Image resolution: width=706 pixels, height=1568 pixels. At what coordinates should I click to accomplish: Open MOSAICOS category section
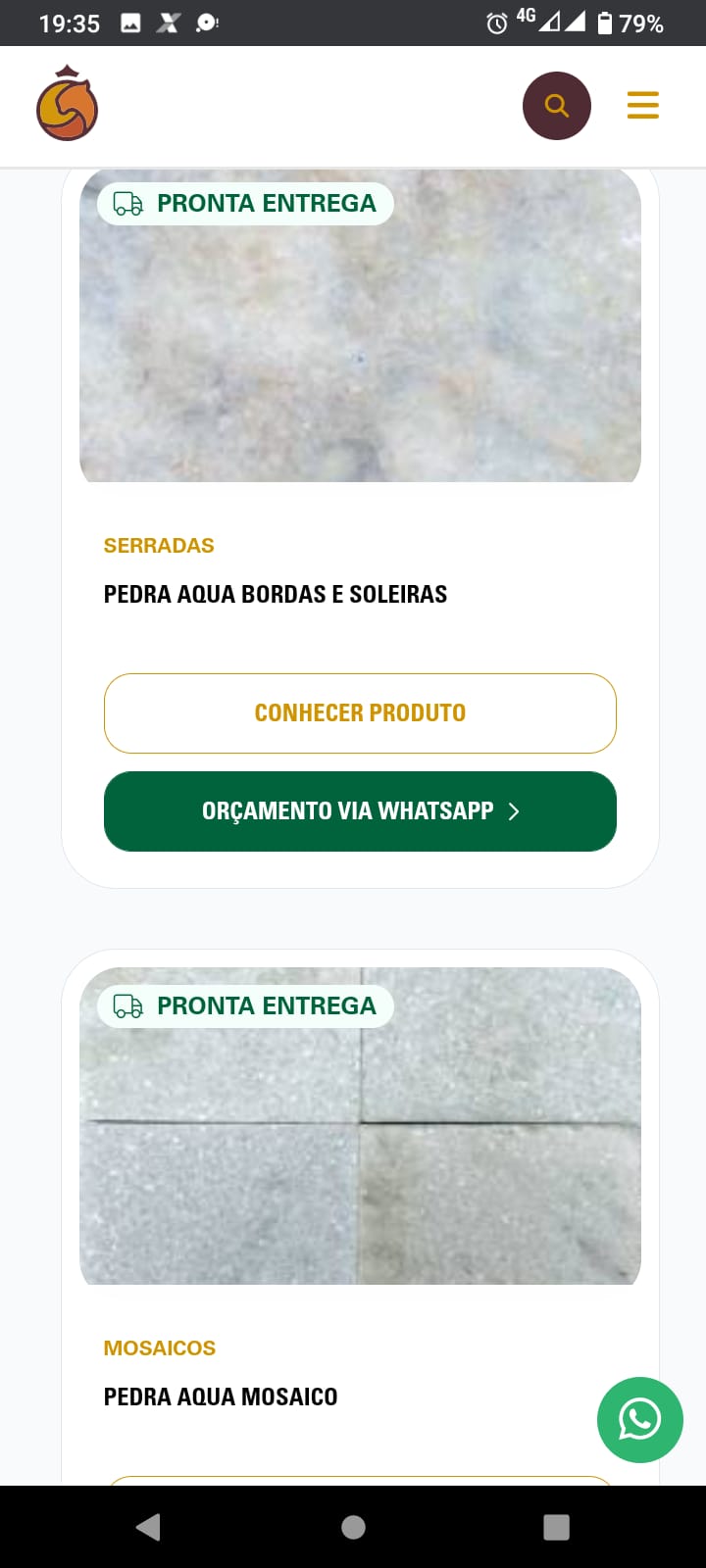click(x=159, y=1347)
